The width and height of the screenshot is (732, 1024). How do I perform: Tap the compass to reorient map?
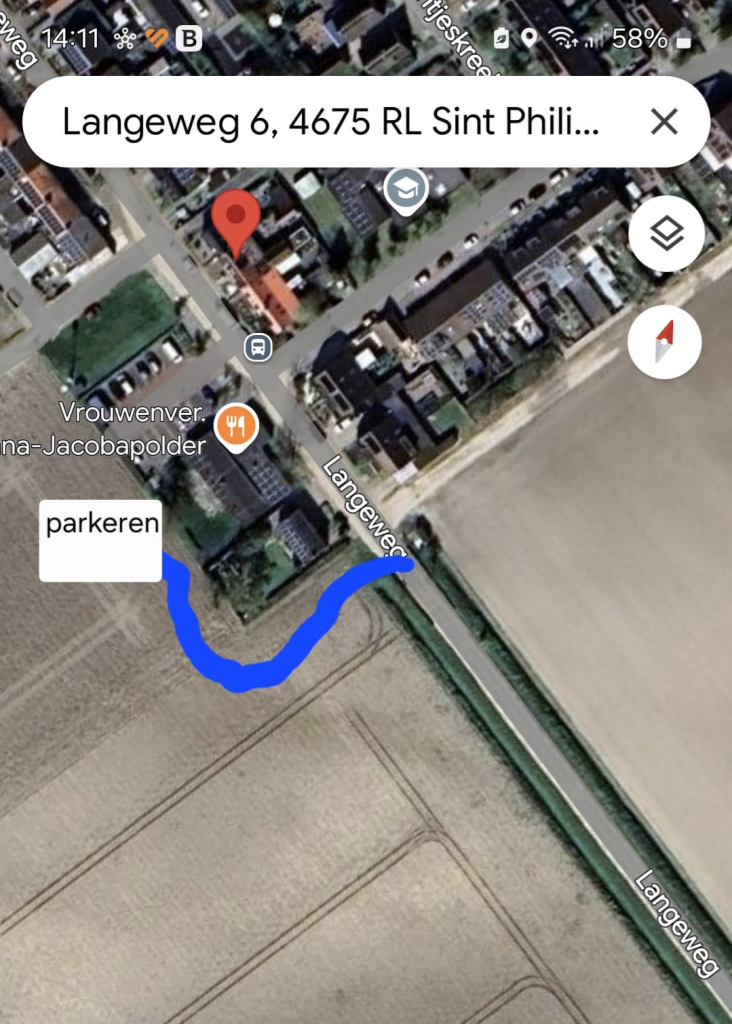pos(665,342)
